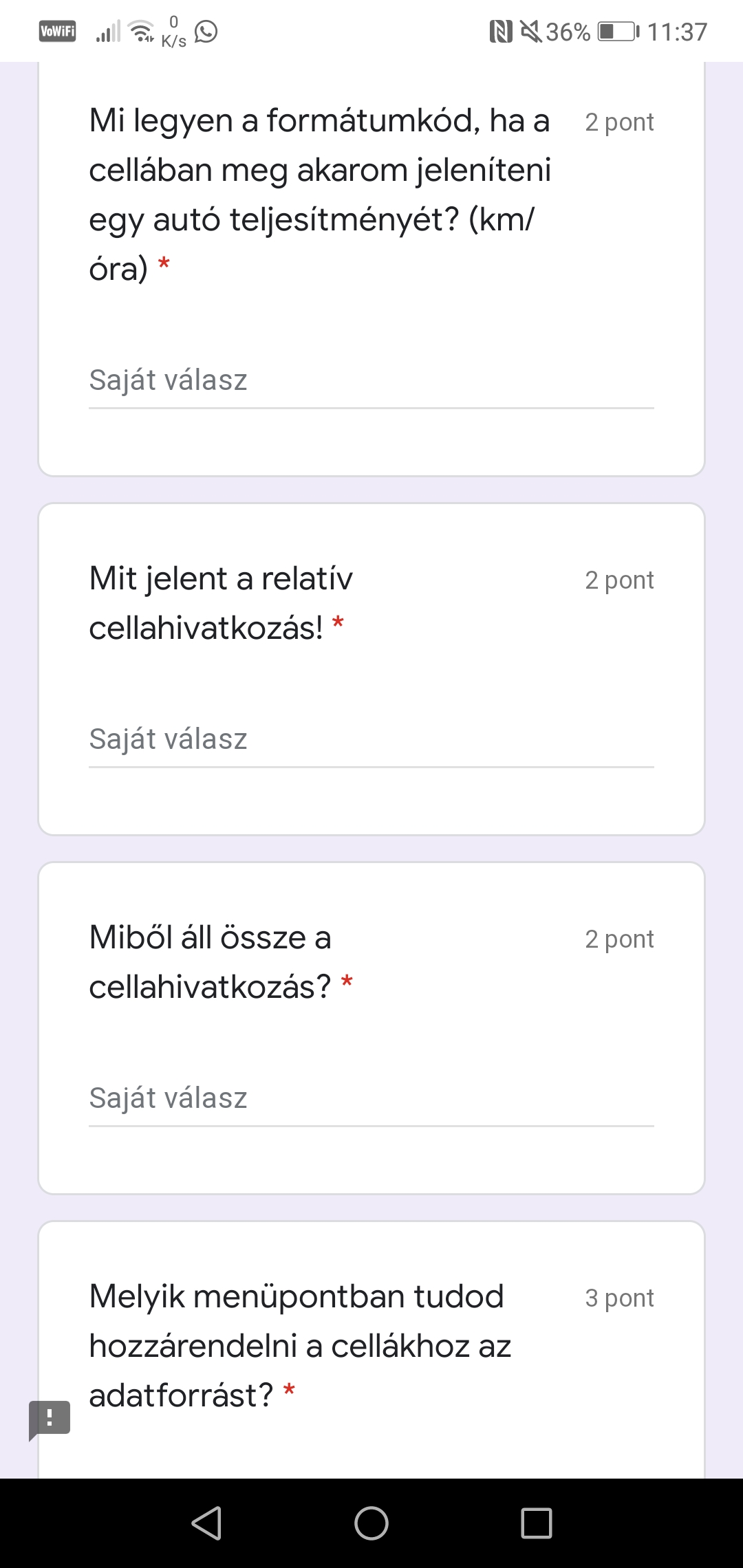
Task: Open the recent apps overview
Action: (537, 1523)
